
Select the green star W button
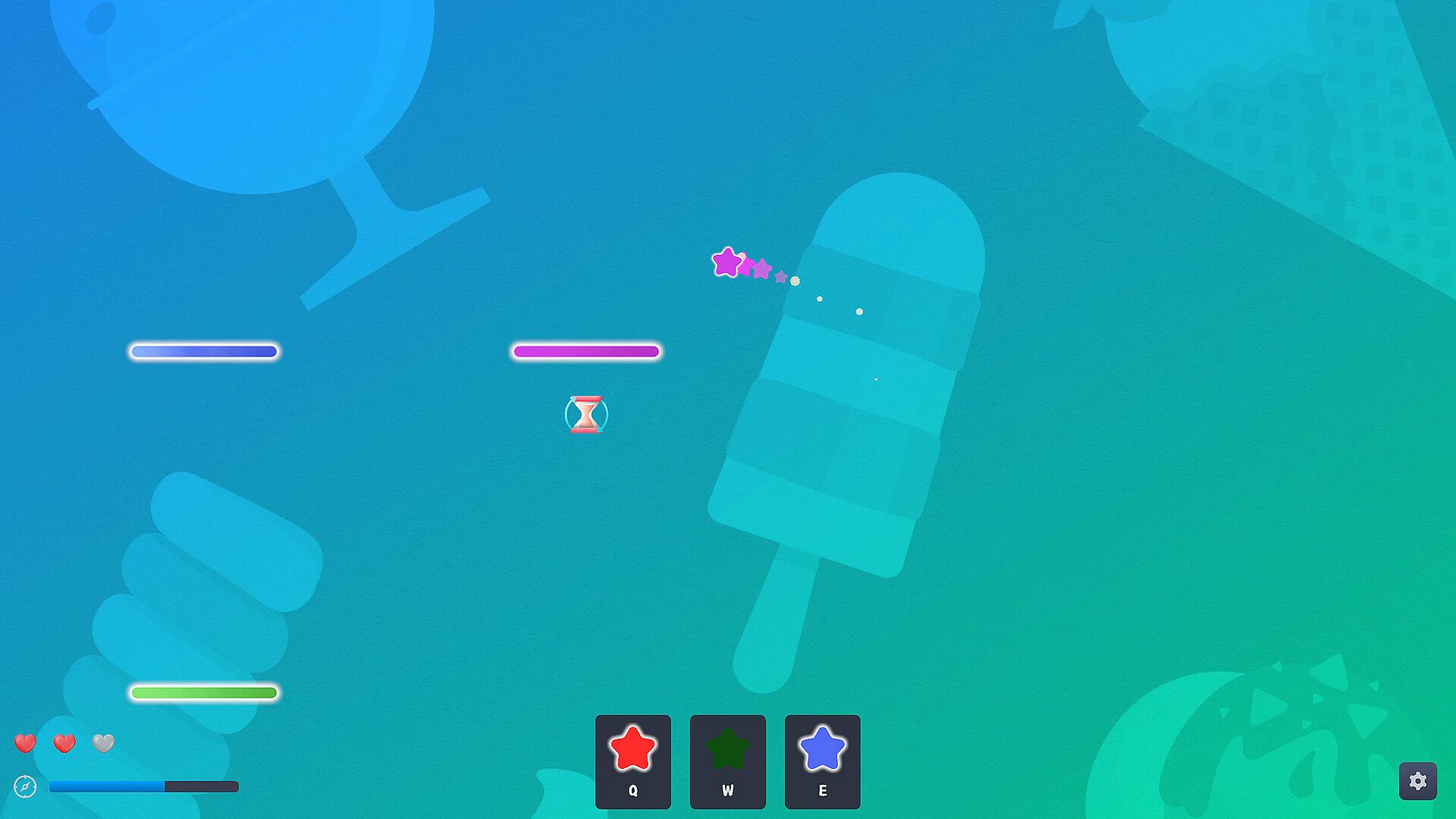(727, 761)
